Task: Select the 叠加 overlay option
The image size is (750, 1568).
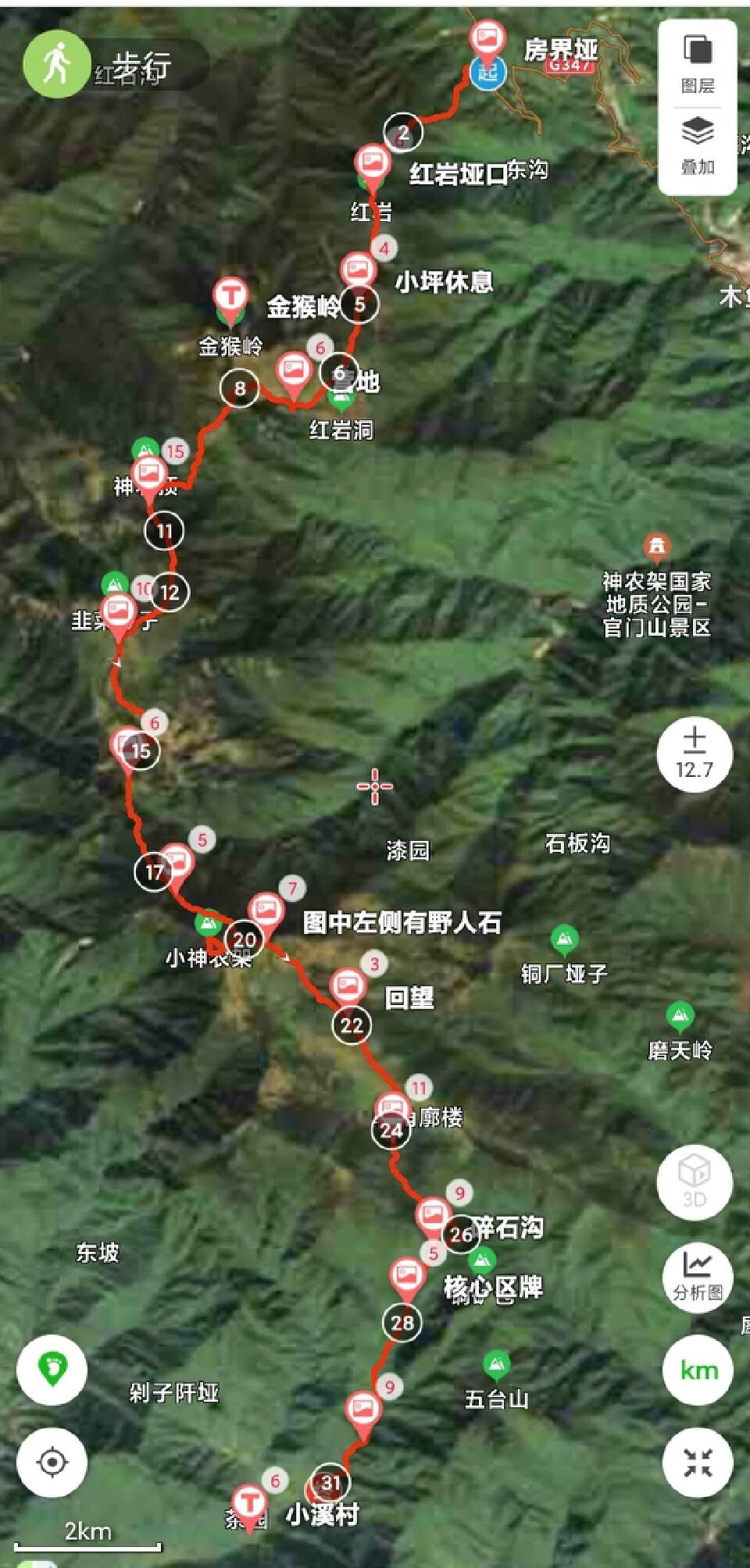Action: point(698,144)
